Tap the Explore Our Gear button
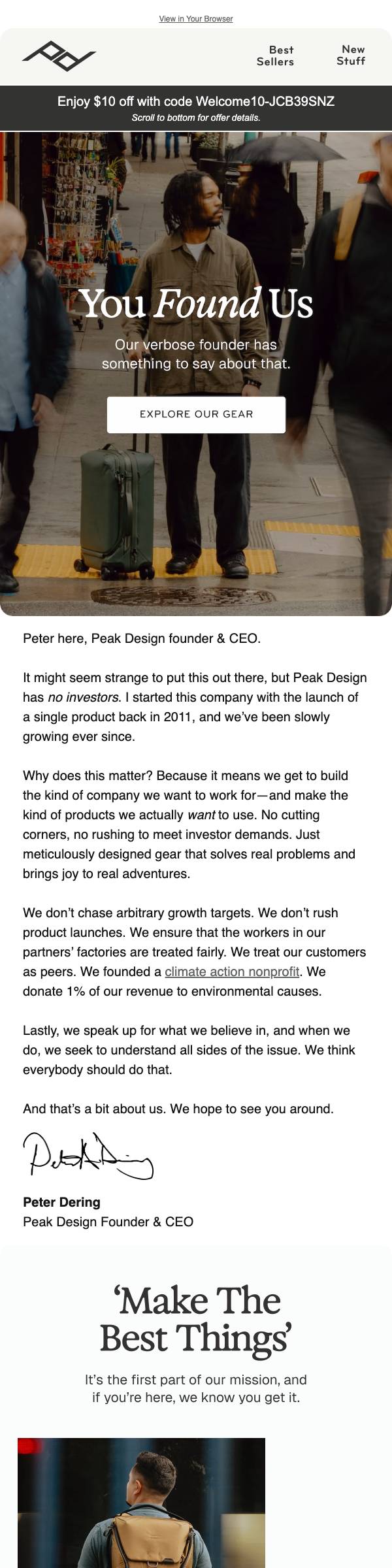 click(x=196, y=414)
